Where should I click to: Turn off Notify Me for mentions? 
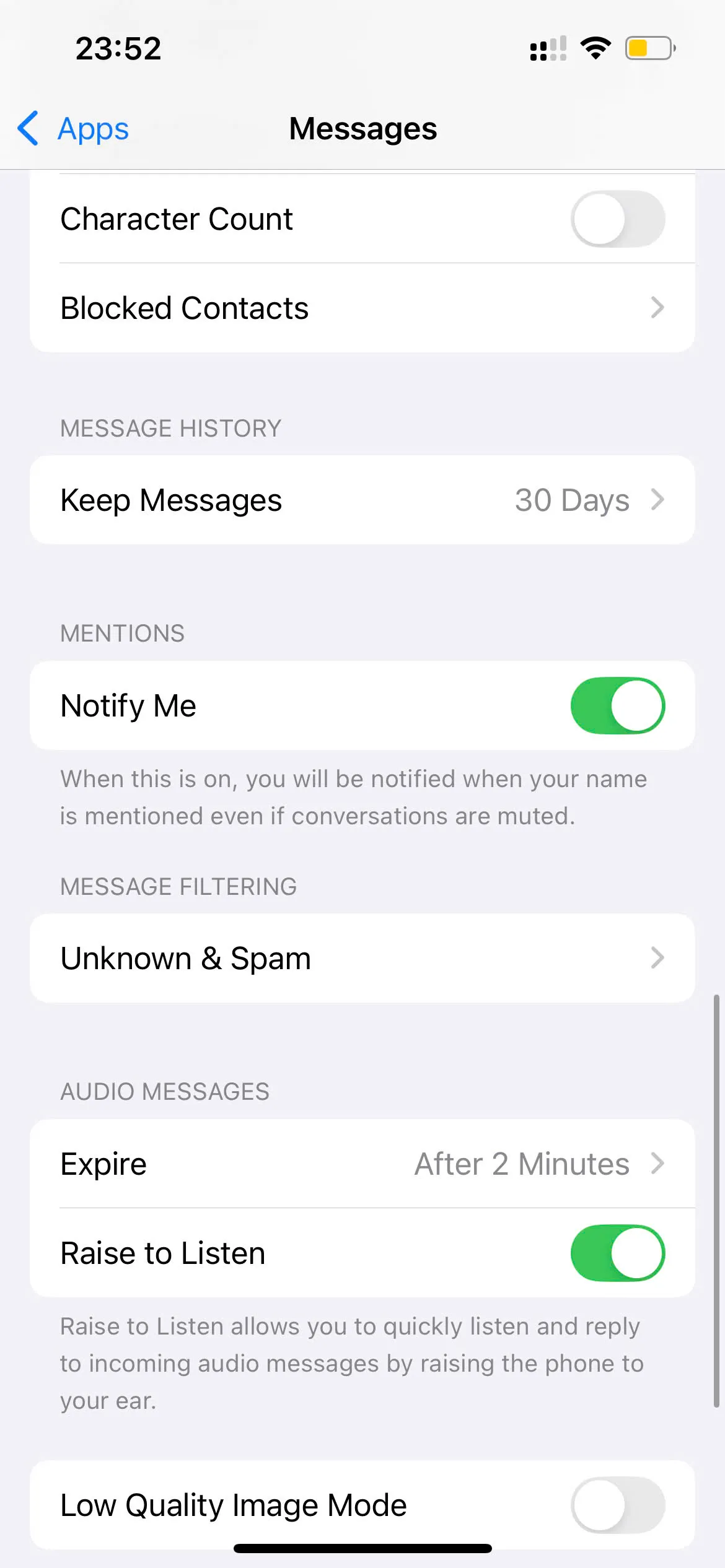point(617,706)
